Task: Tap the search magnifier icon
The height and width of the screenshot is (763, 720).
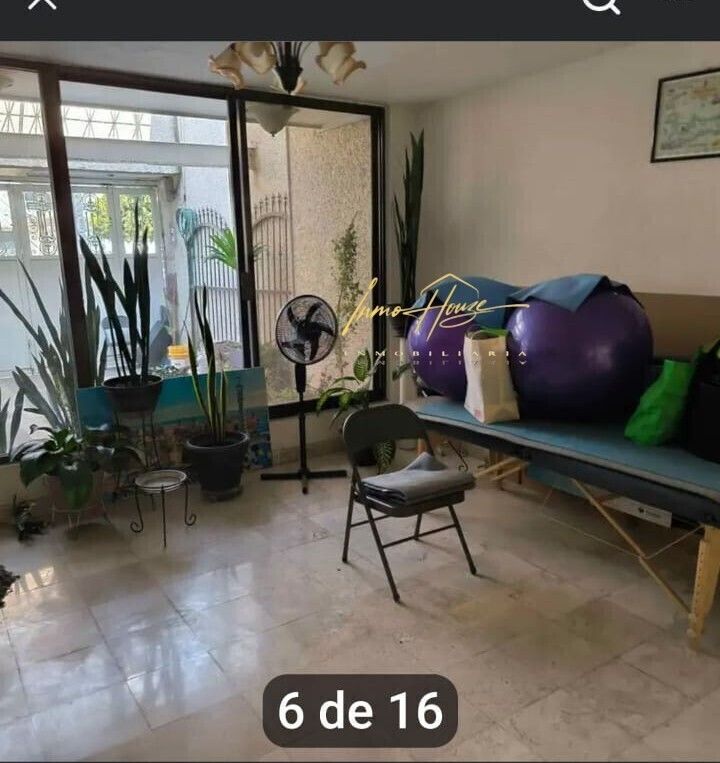Action: pos(601,4)
